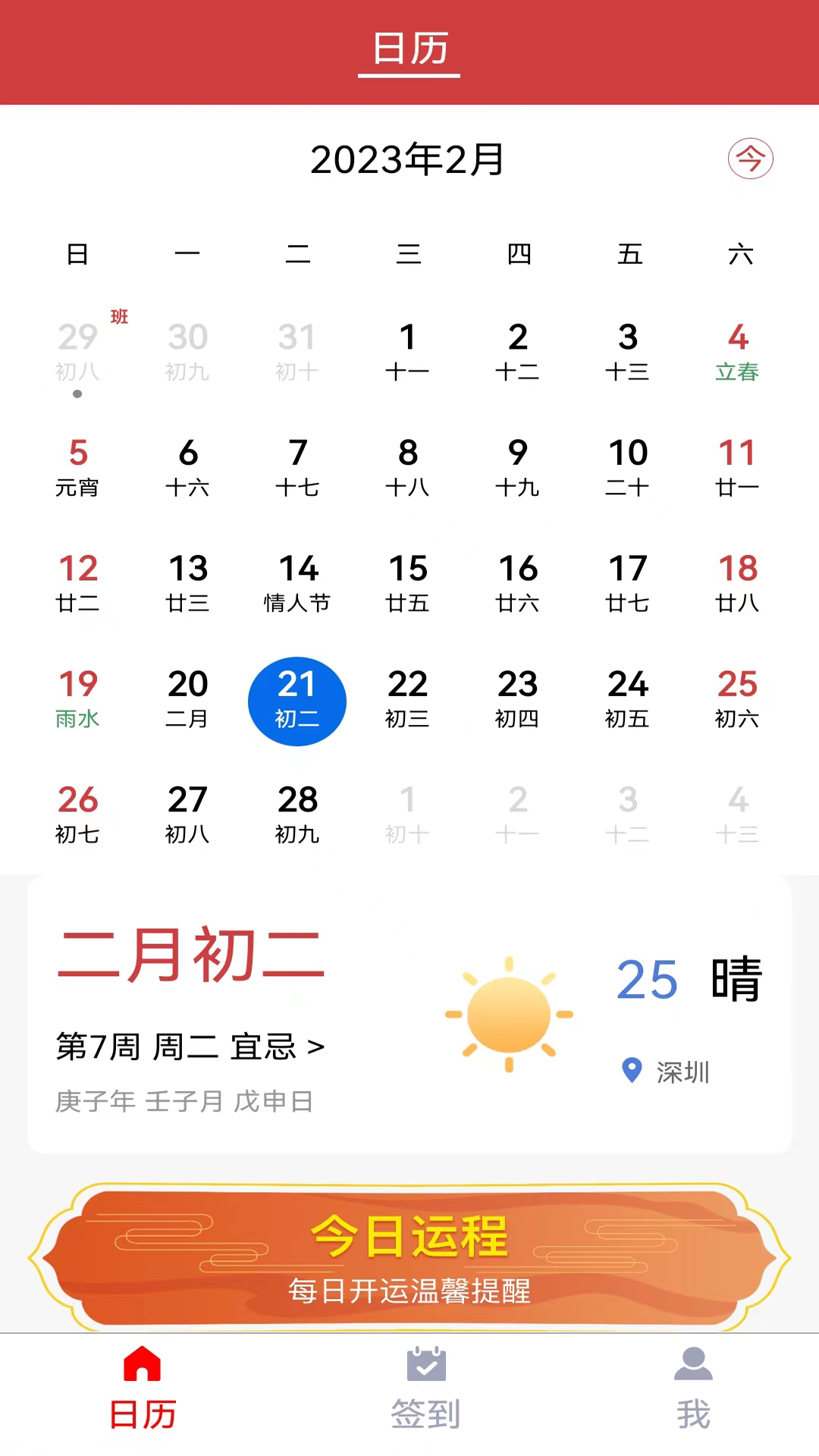Select the 日历 home tab icon

[142, 1365]
